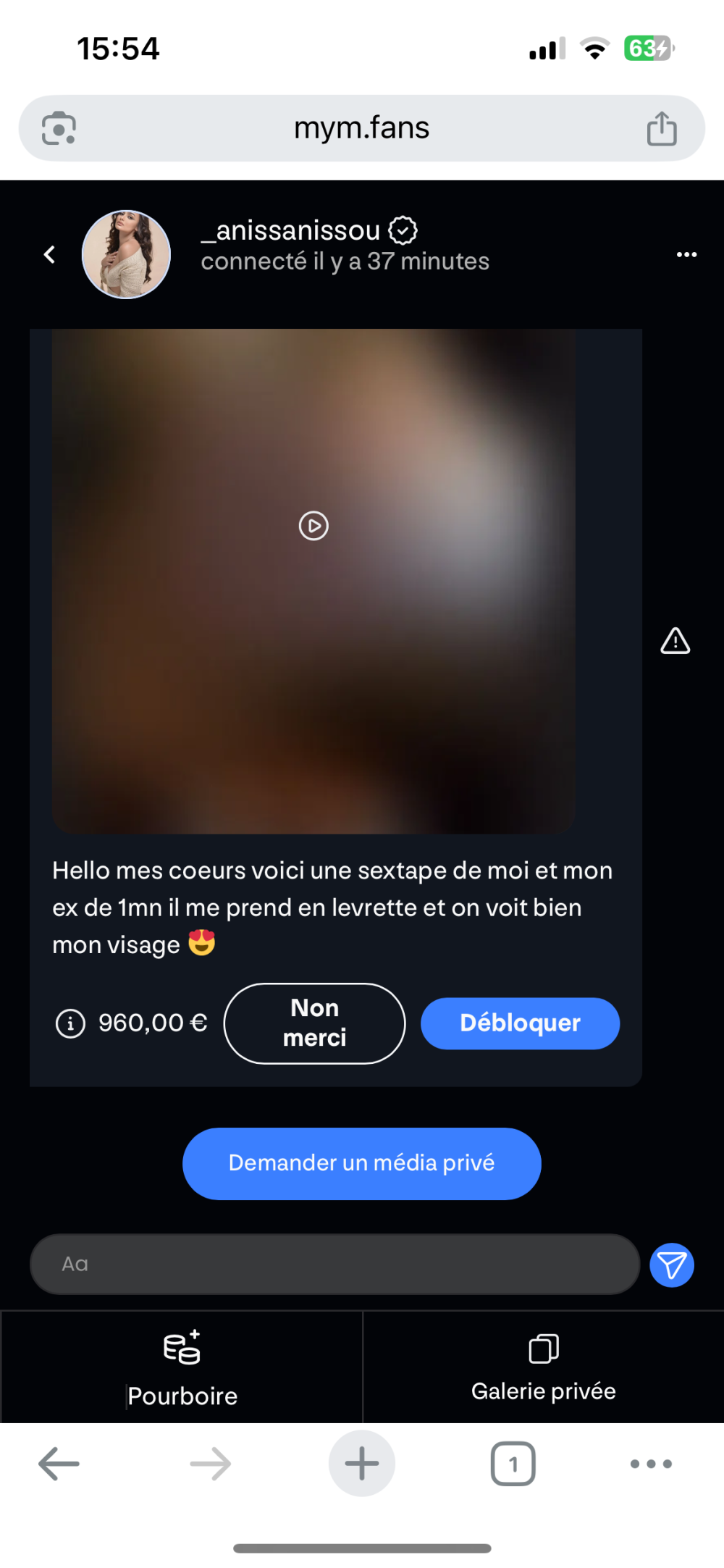This screenshot has height=1568, width=724.
Task: Send the message with paper plane
Action: pyautogui.click(x=672, y=1265)
